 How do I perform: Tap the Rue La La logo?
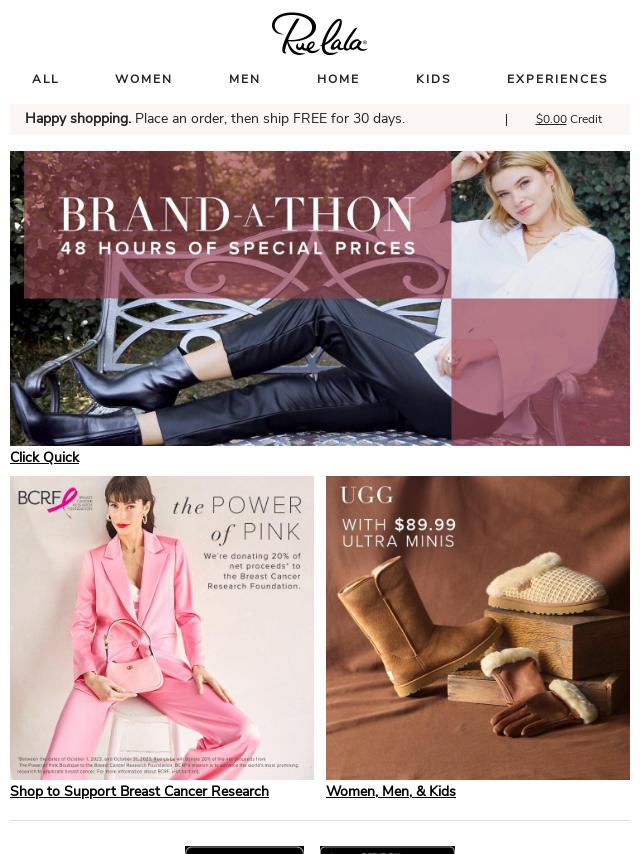(319, 34)
